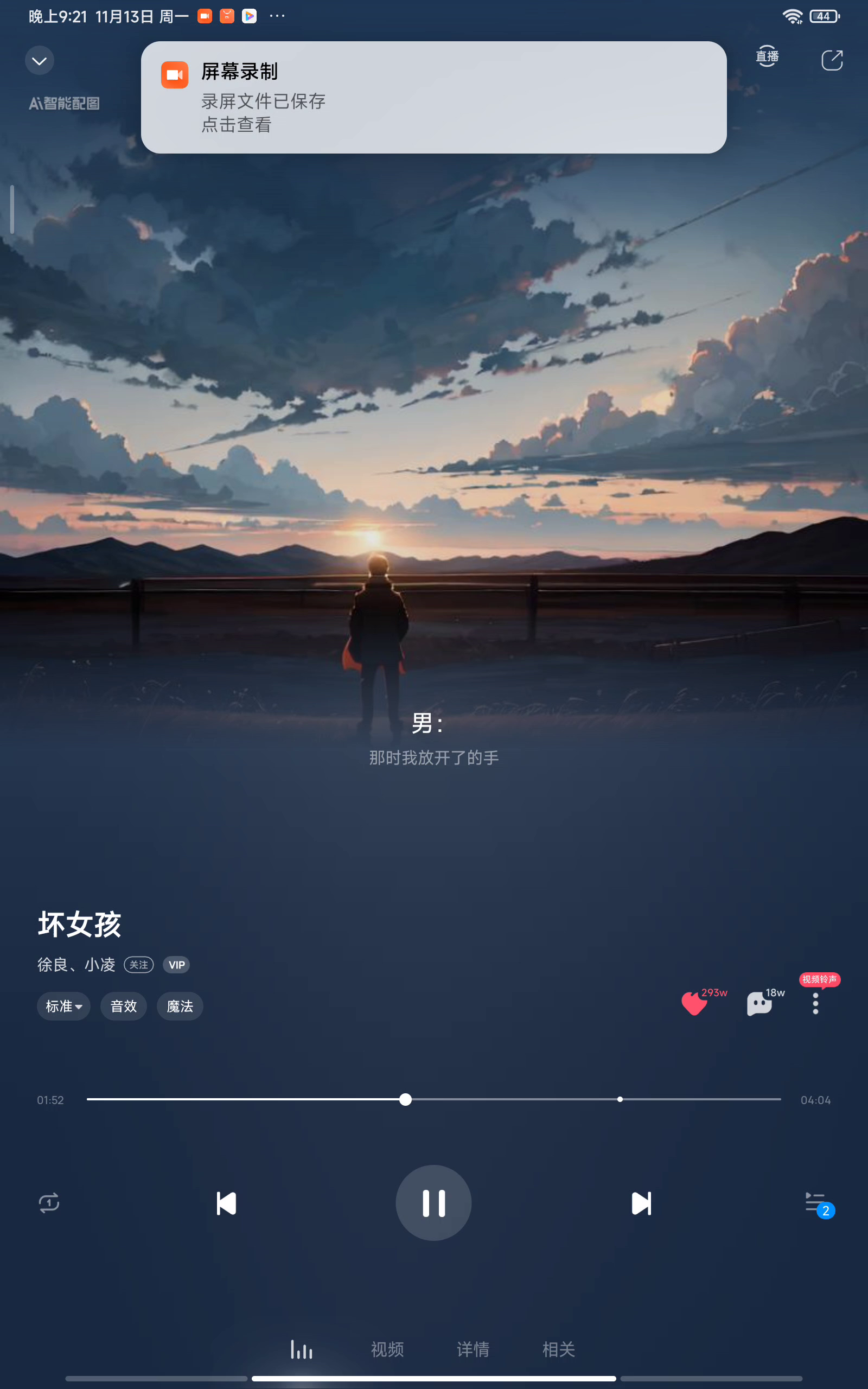Open the 魔法 magic chip

pos(180,1006)
